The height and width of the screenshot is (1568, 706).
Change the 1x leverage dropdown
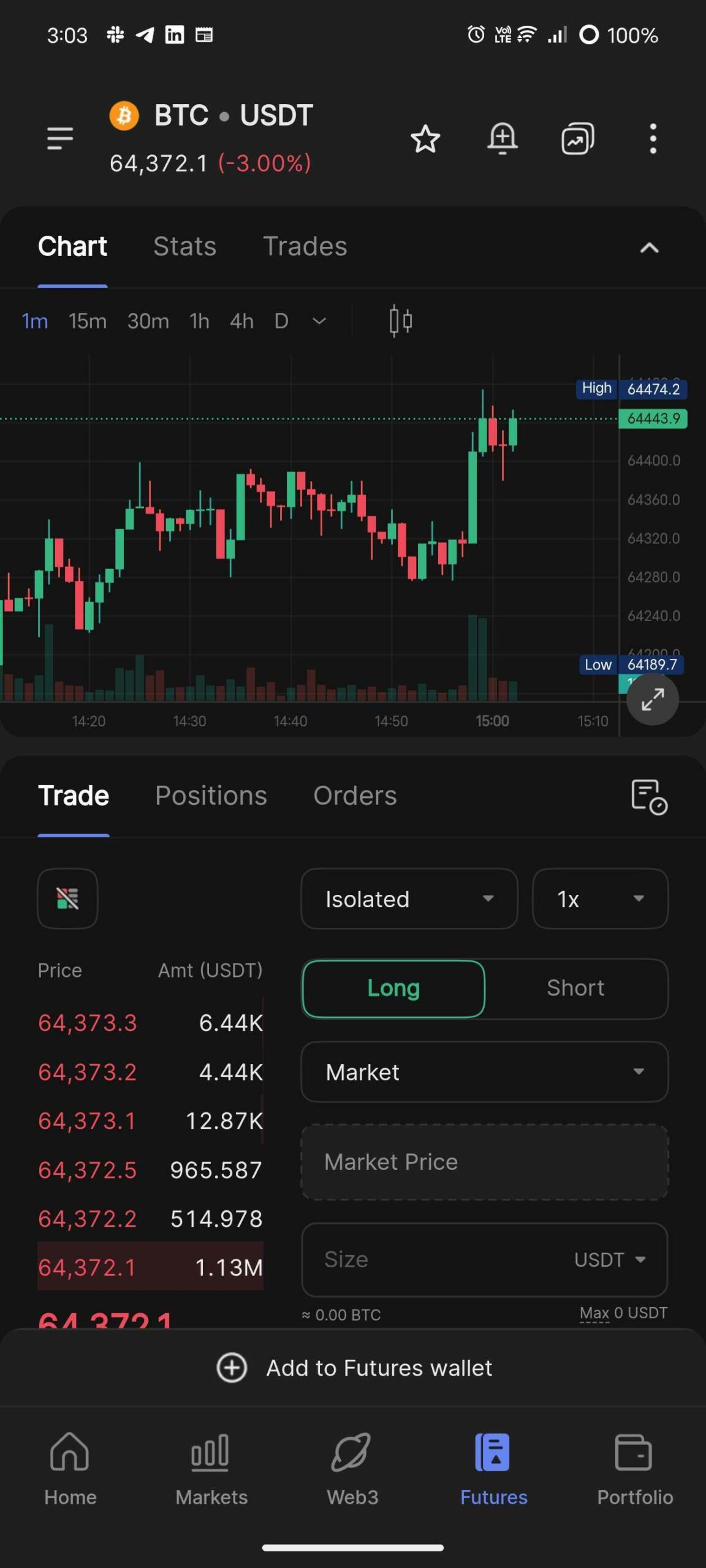coord(600,899)
